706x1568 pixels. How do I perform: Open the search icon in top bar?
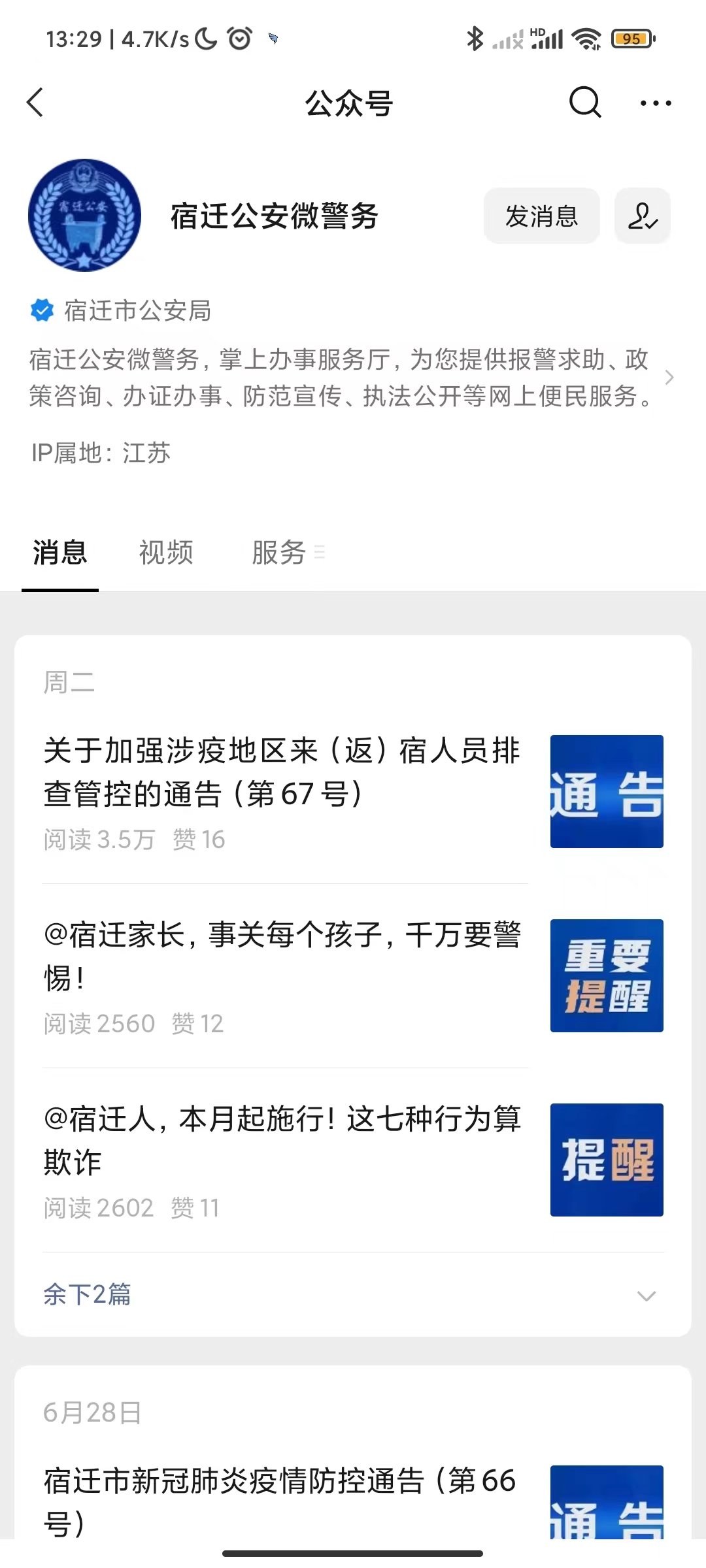(x=584, y=103)
